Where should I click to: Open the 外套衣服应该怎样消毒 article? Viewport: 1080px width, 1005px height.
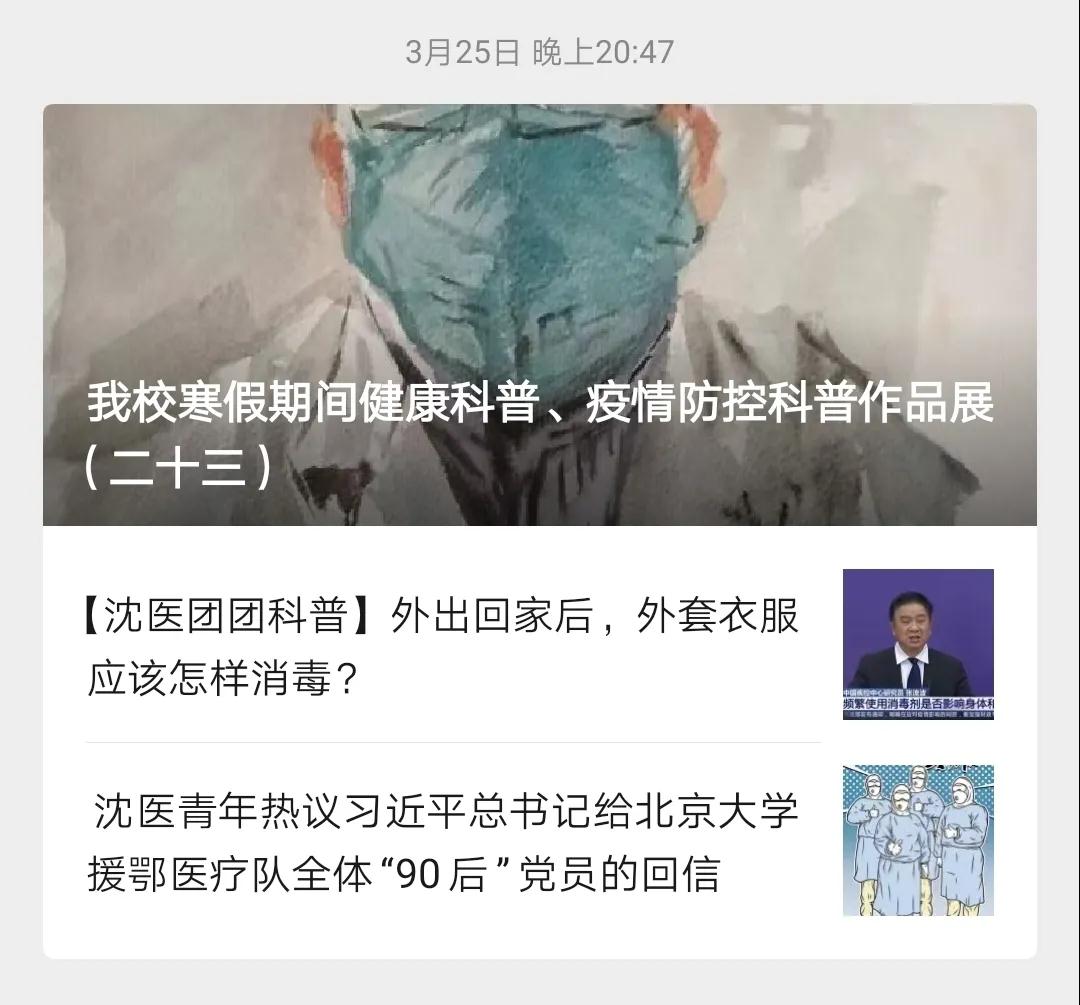point(445,646)
